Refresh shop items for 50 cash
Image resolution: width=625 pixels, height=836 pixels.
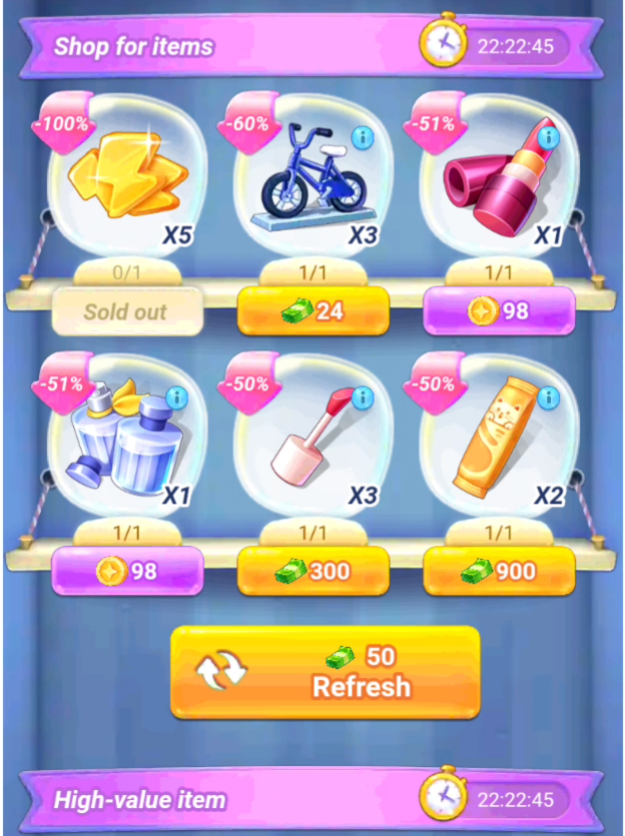point(325,672)
